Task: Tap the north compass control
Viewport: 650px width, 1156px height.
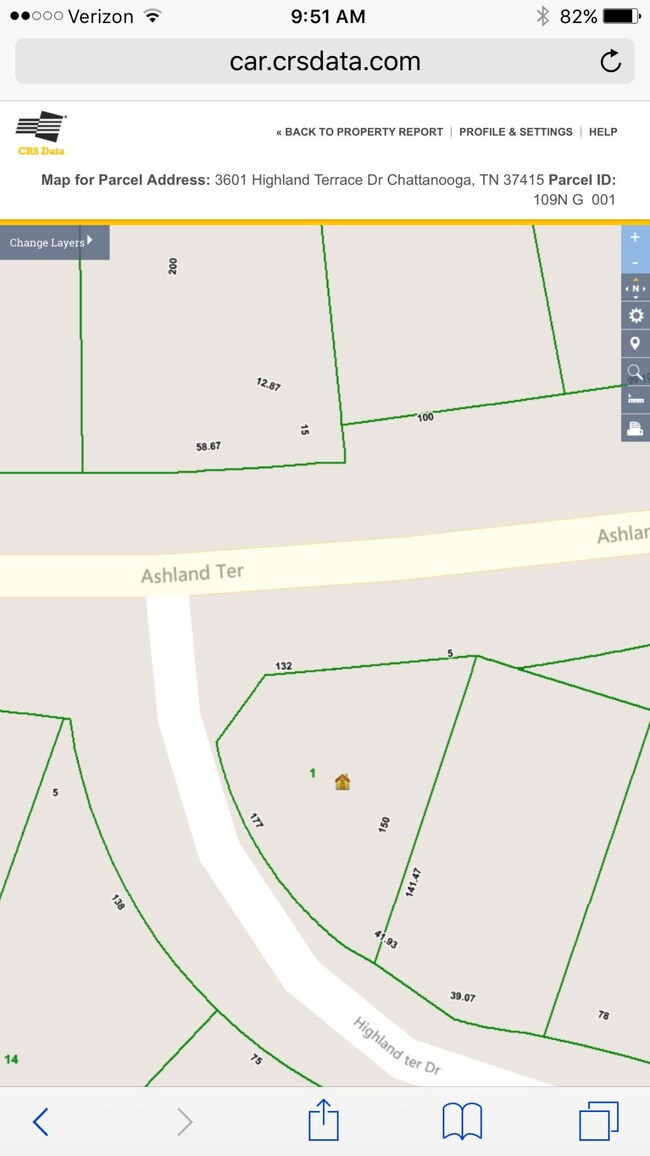Action: coord(635,288)
